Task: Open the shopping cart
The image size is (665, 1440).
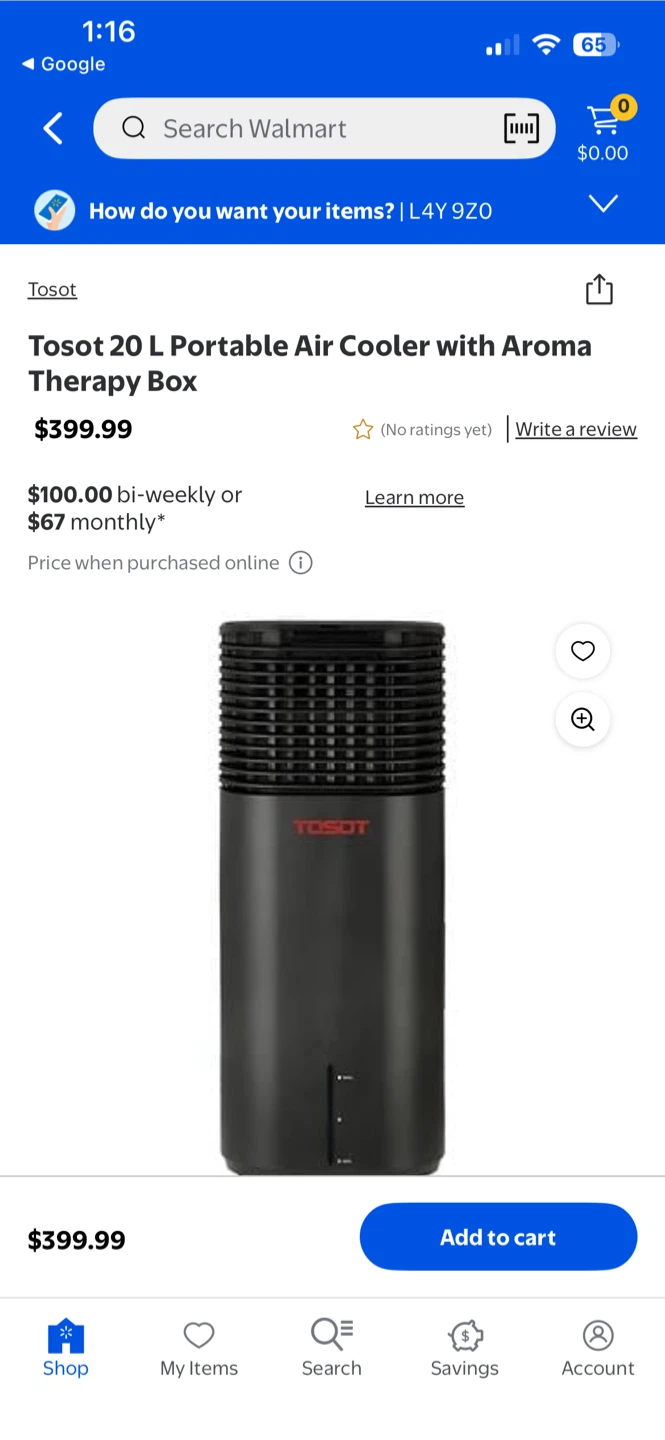Action: pyautogui.click(x=603, y=130)
